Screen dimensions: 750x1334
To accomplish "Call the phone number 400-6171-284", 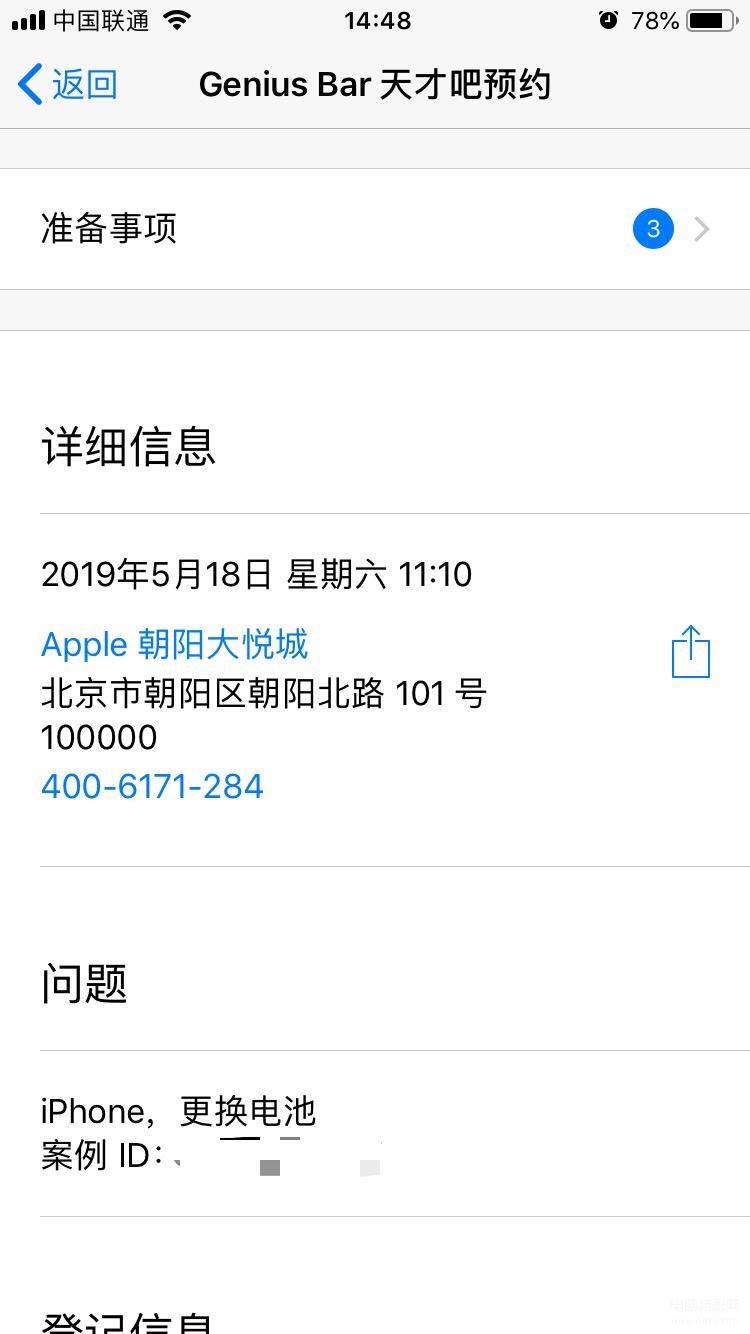I will click(152, 787).
